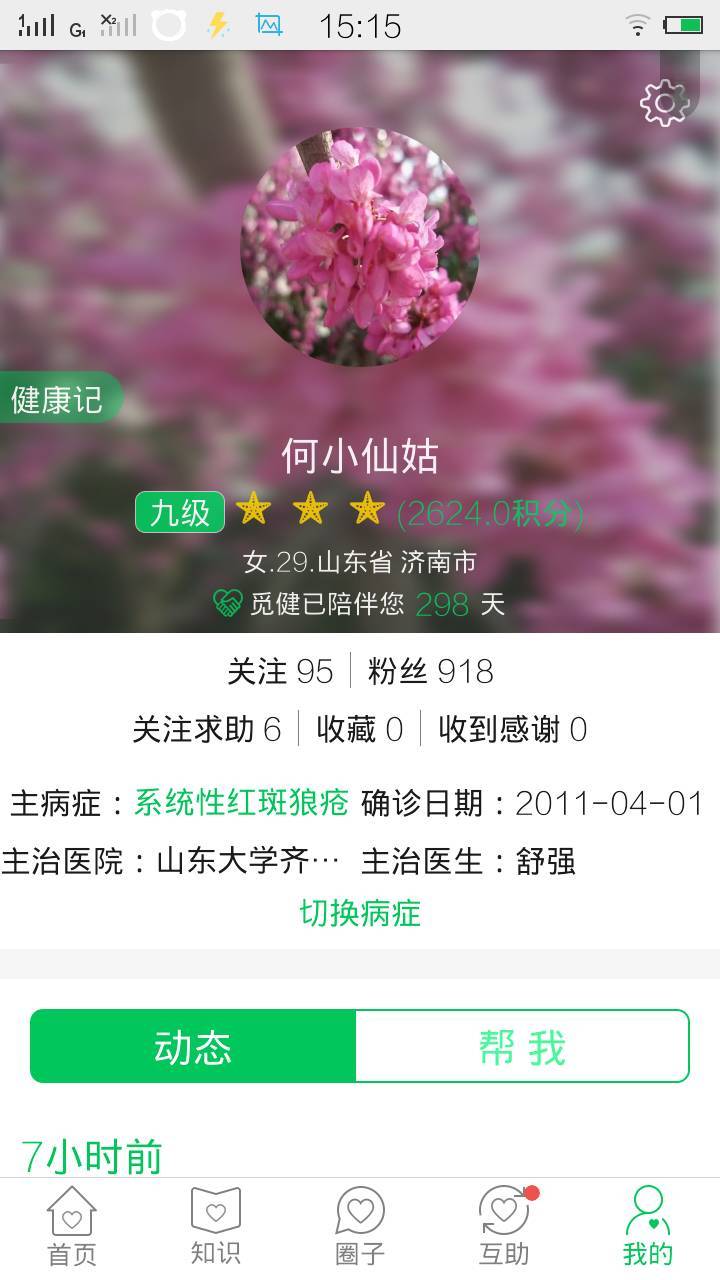This screenshot has height=1280, width=720.
Task: Go to the 首页 home tab
Action: click(x=72, y=1228)
